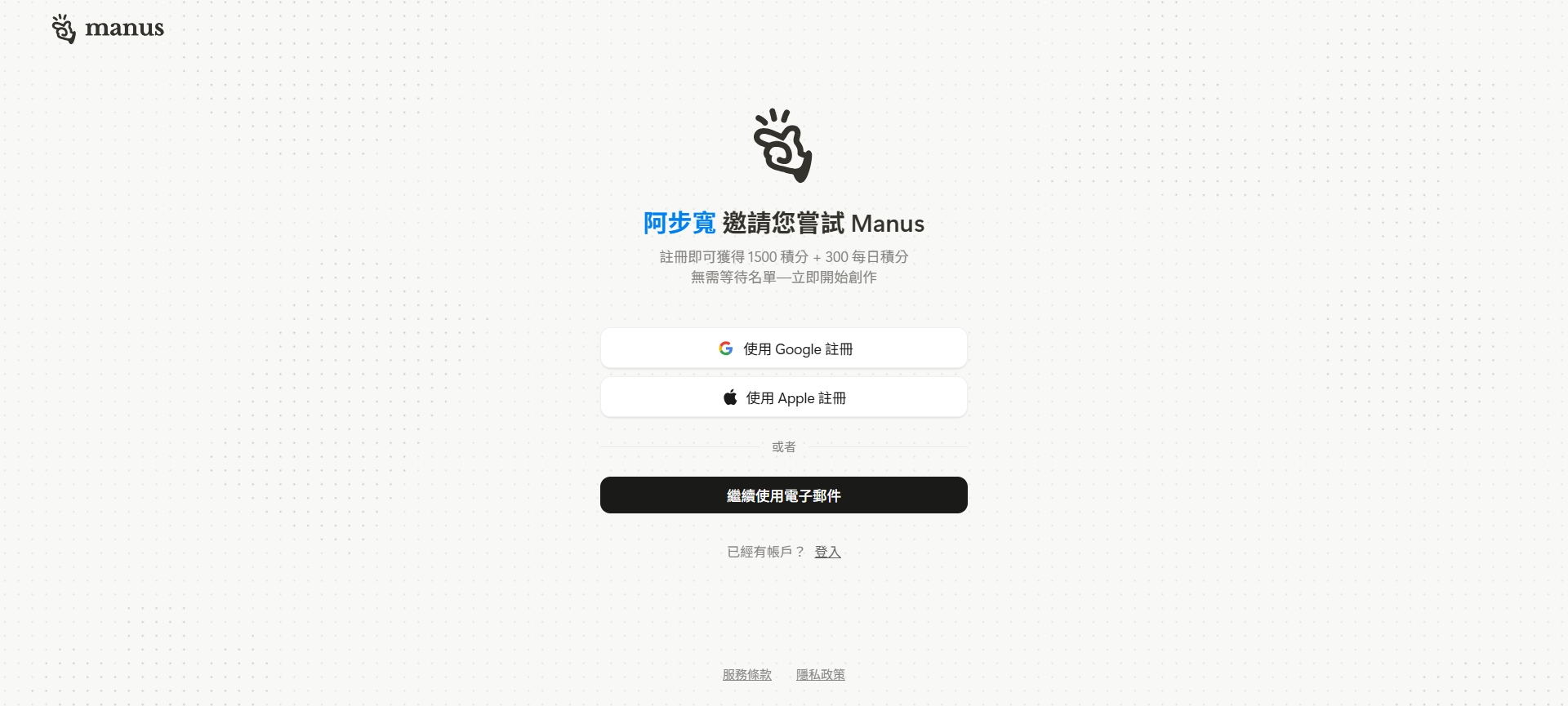Go to the manus home logo in the header
Screen dimensions: 1568x706
click(x=108, y=29)
